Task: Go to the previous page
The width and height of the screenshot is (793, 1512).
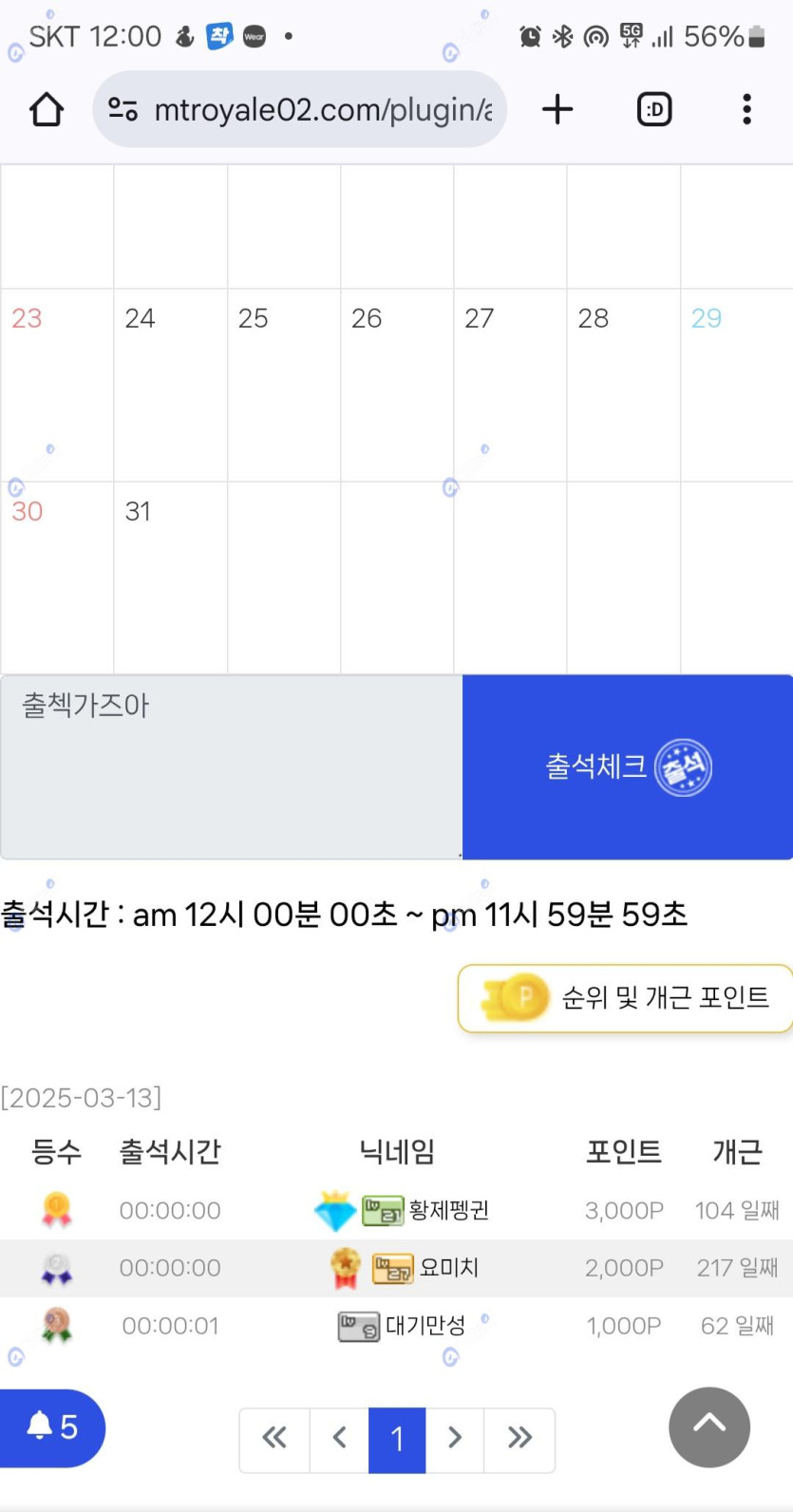Action: (340, 1439)
